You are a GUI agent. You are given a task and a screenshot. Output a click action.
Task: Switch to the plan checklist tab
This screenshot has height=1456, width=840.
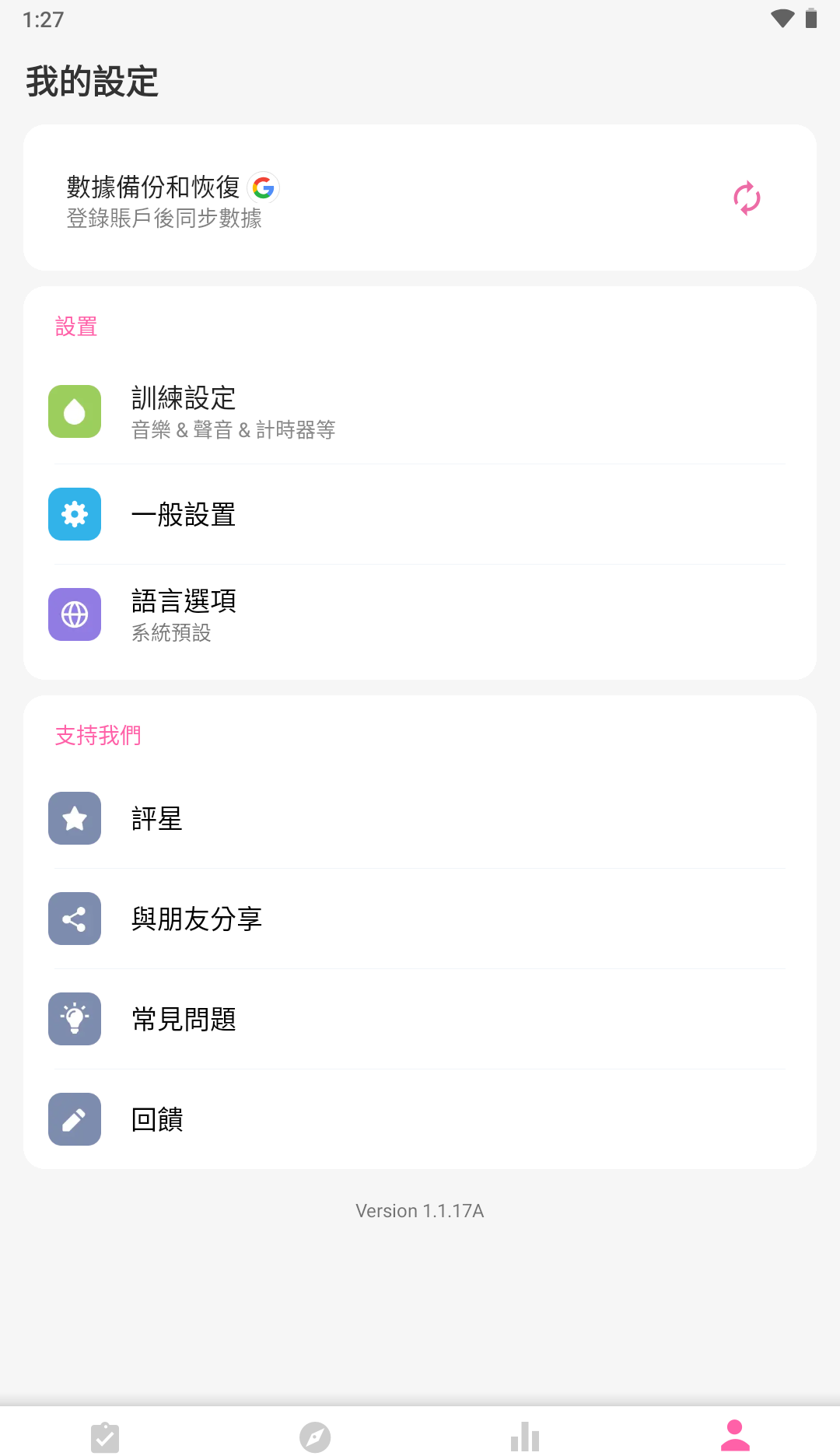[105, 1437]
